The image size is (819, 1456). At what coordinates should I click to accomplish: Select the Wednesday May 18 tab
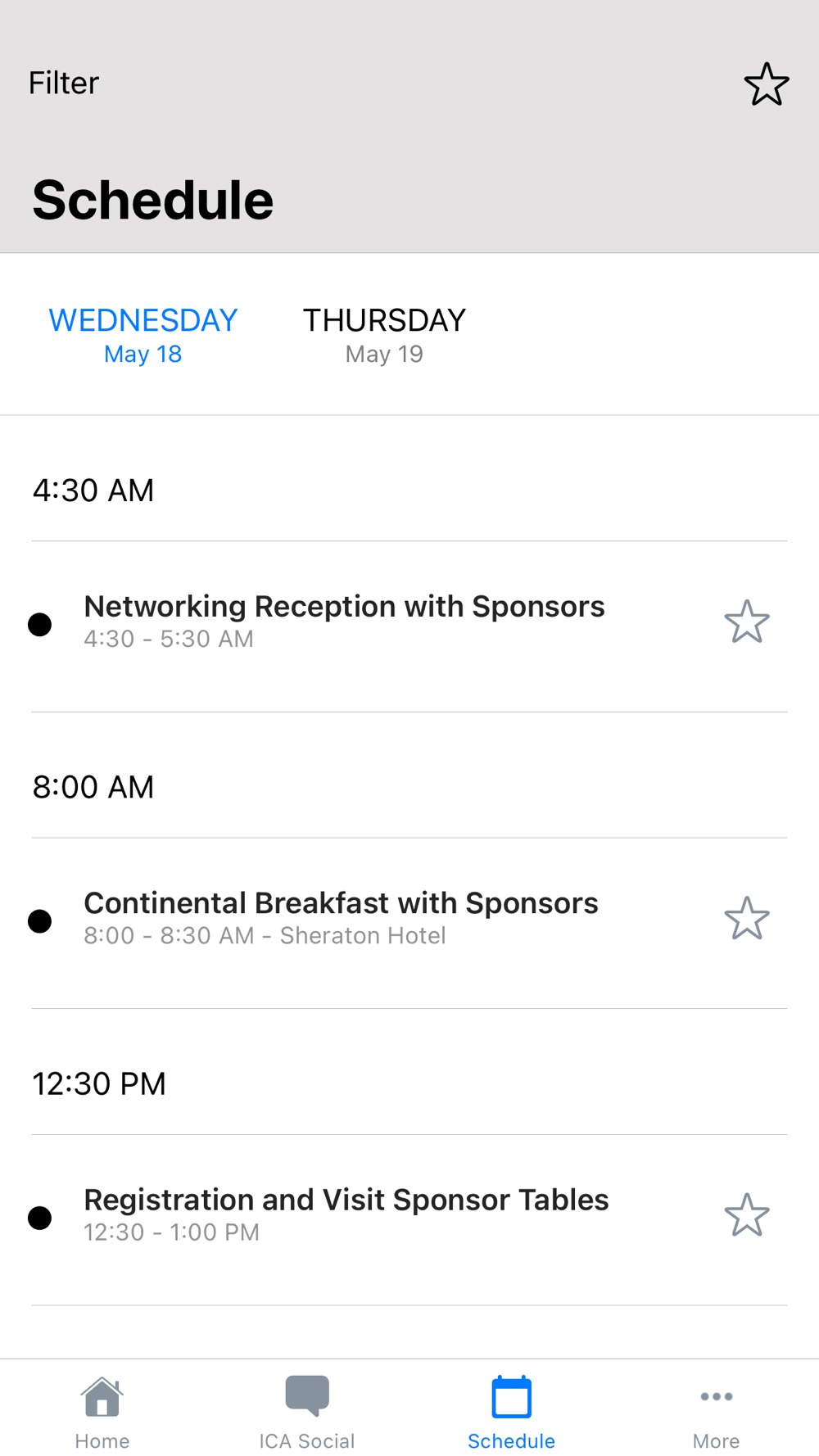tap(143, 334)
